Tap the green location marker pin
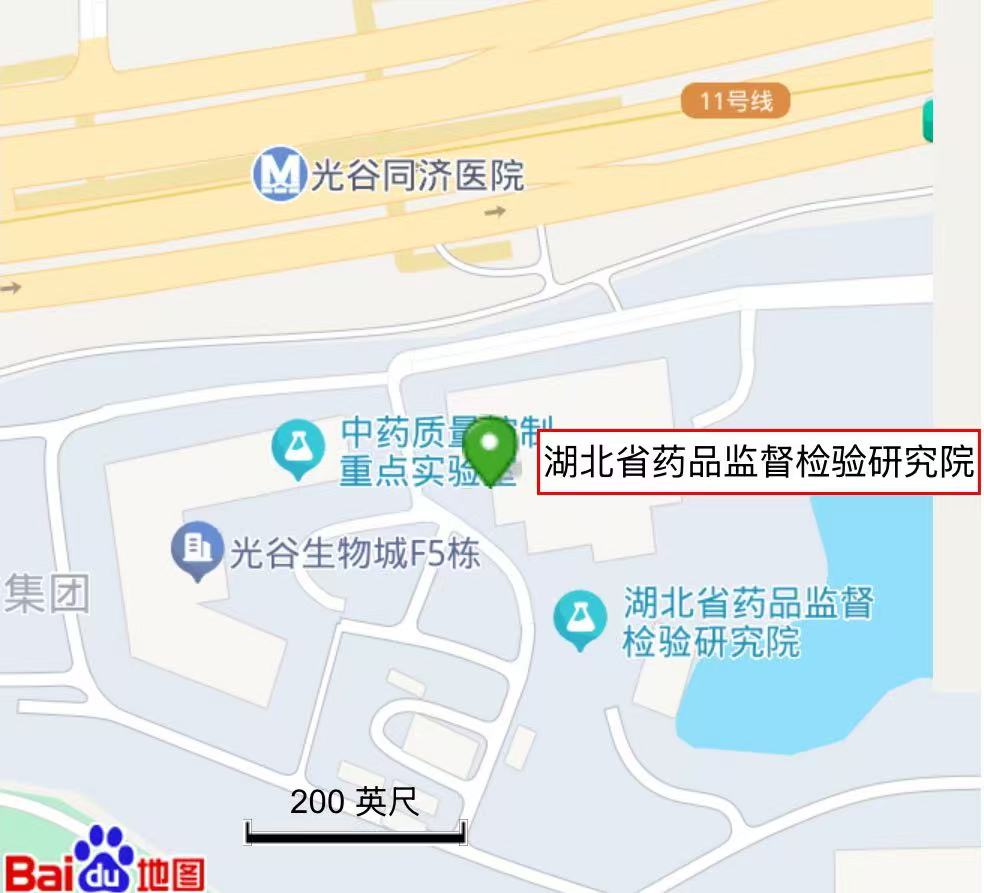The width and height of the screenshot is (984, 893). (492, 447)
